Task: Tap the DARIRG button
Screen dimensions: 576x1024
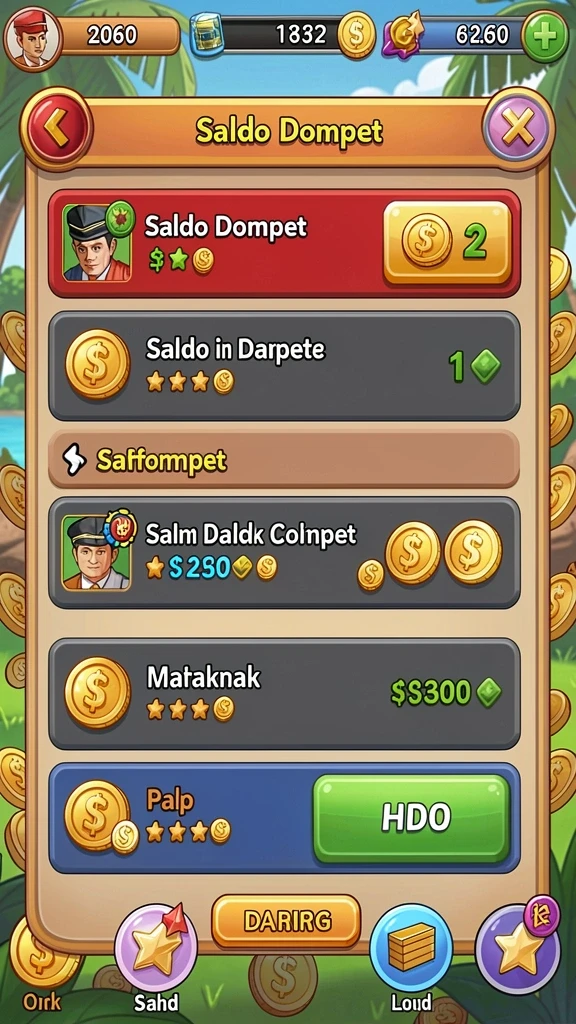Action: (286, 921)
